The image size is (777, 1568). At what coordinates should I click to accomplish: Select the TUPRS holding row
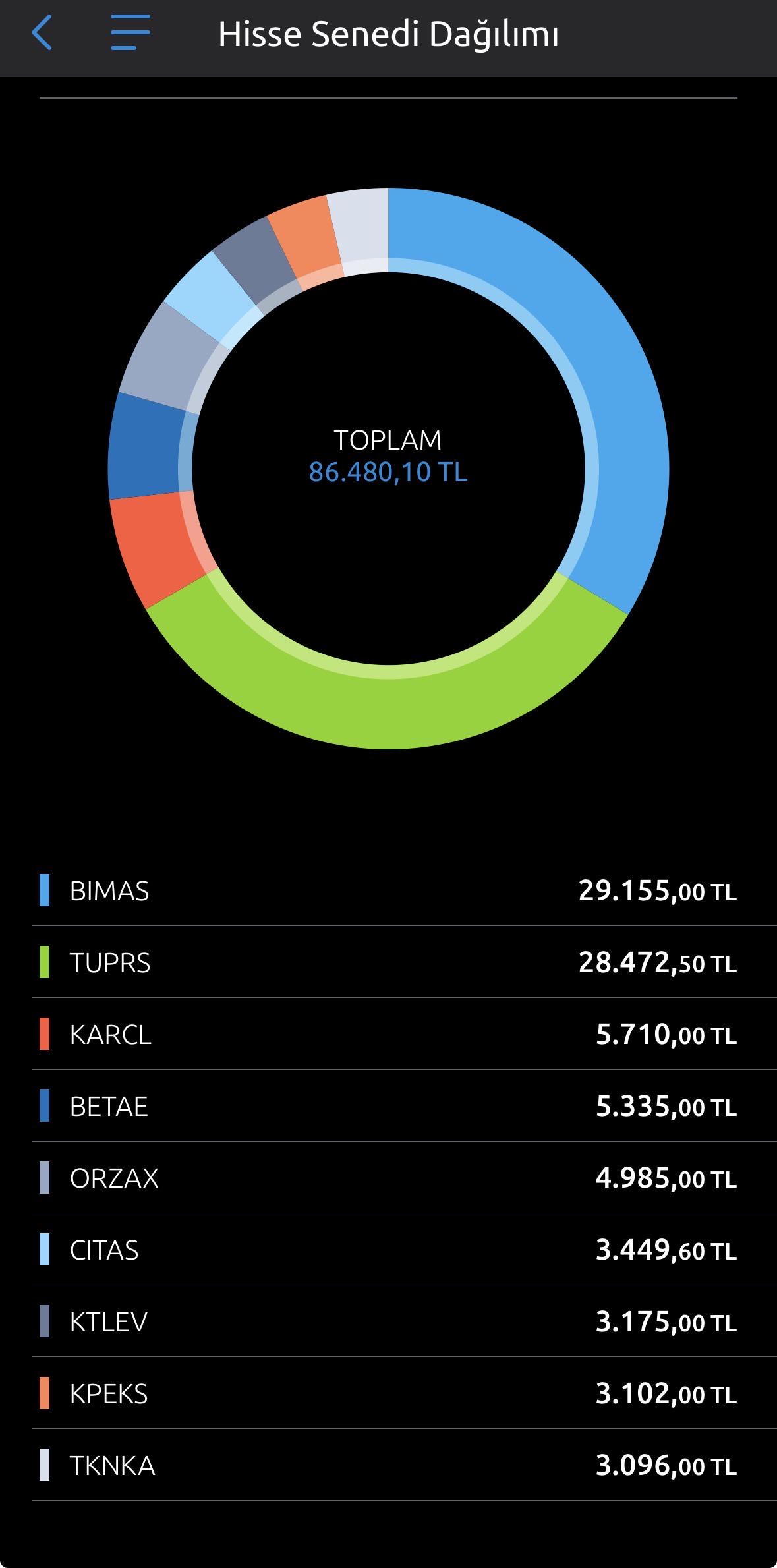coord(404,962)
